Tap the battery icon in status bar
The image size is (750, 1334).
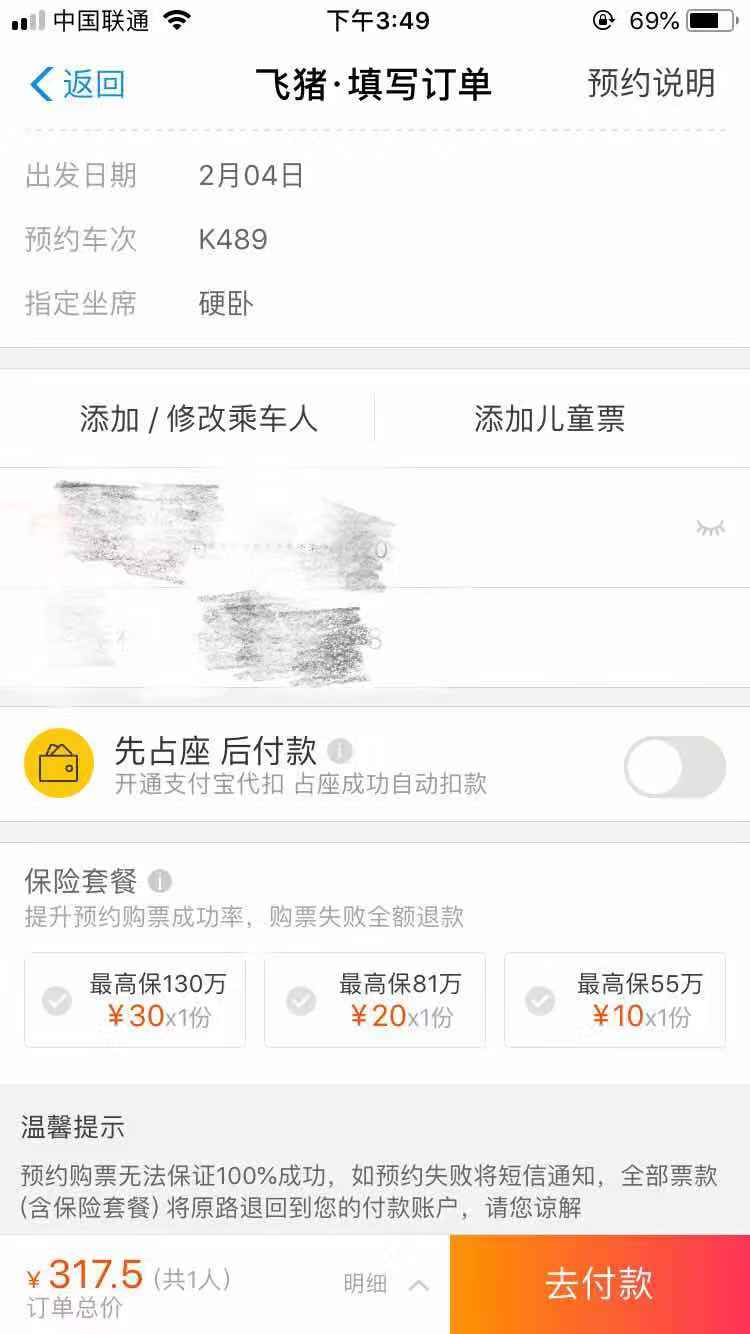tap(712, 20)
